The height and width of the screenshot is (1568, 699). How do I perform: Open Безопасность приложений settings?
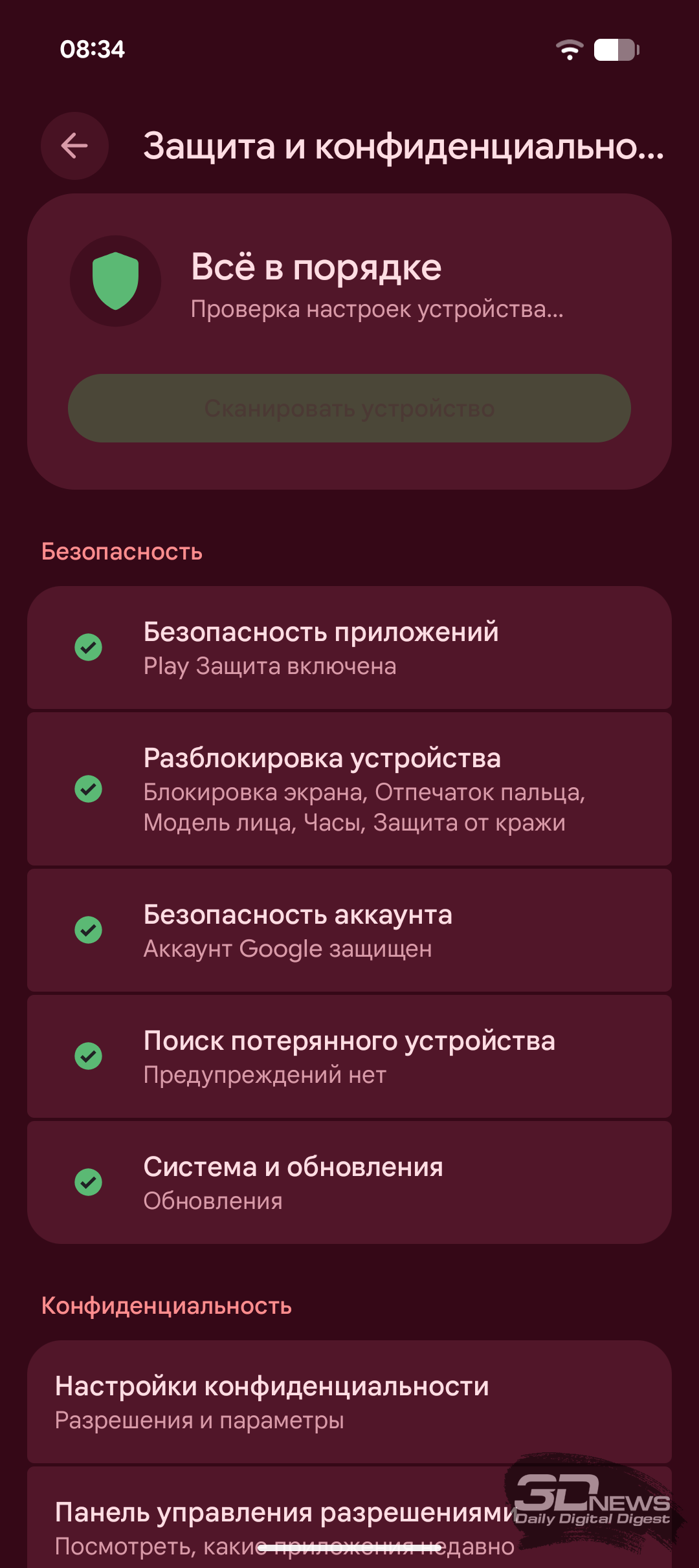pyautogui.click(x=349, y=648)
